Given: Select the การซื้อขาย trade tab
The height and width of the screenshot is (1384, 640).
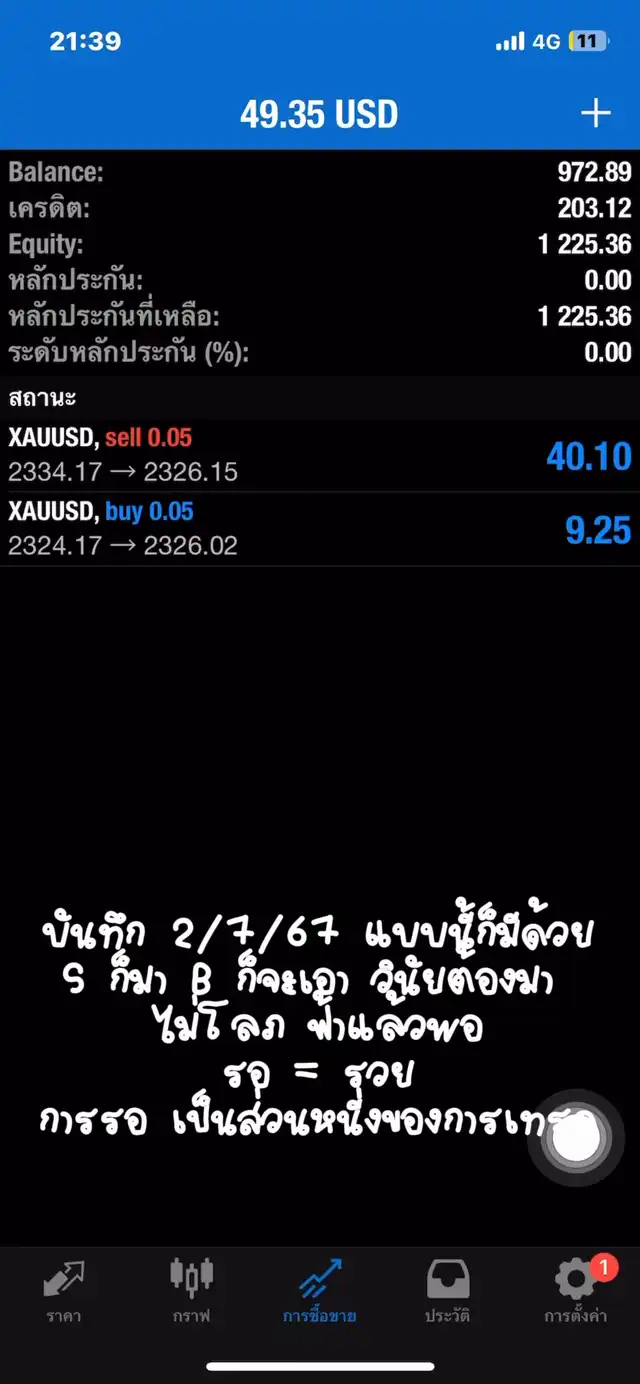Looking at the screenshot, I should pos(320,1291).
